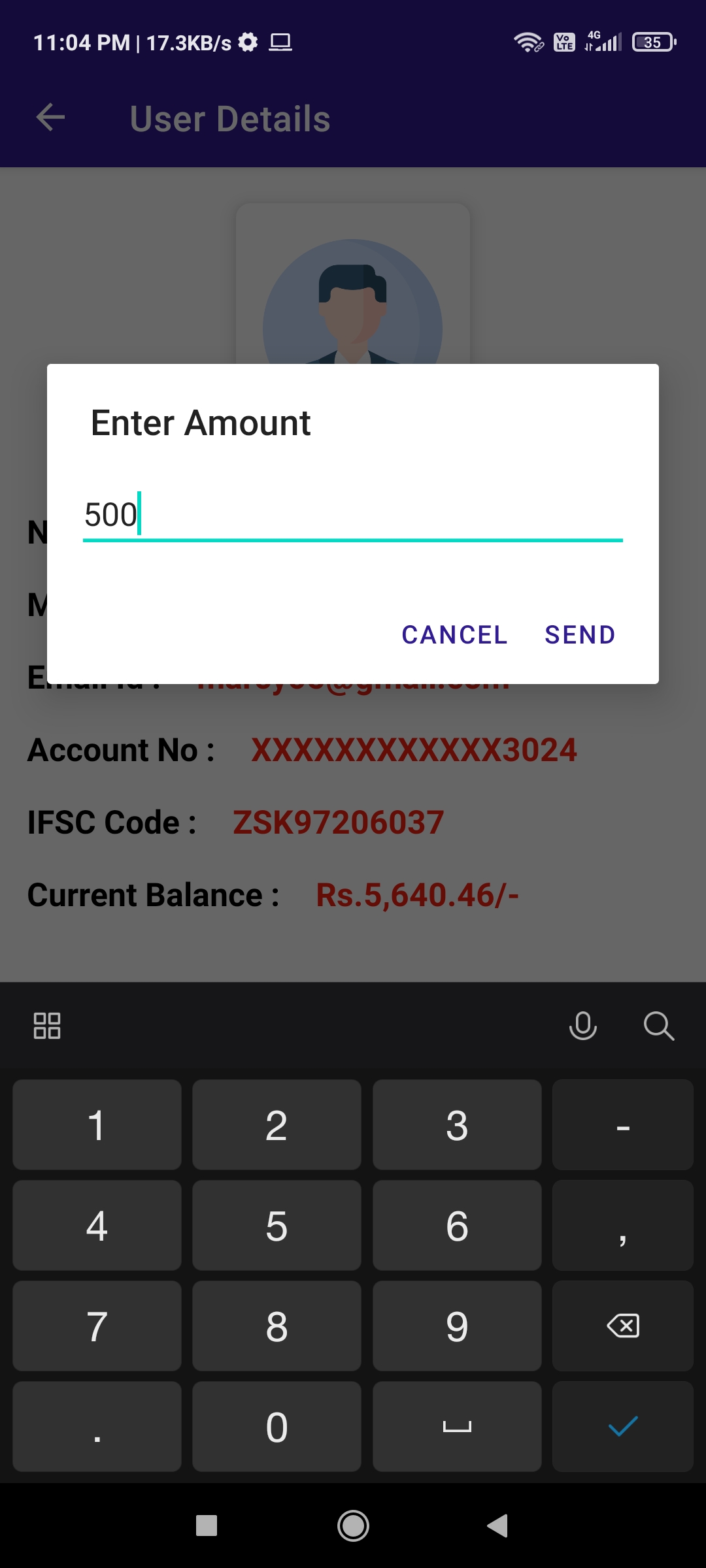
Task: Select the amount input field
Action: click(353, 516)
